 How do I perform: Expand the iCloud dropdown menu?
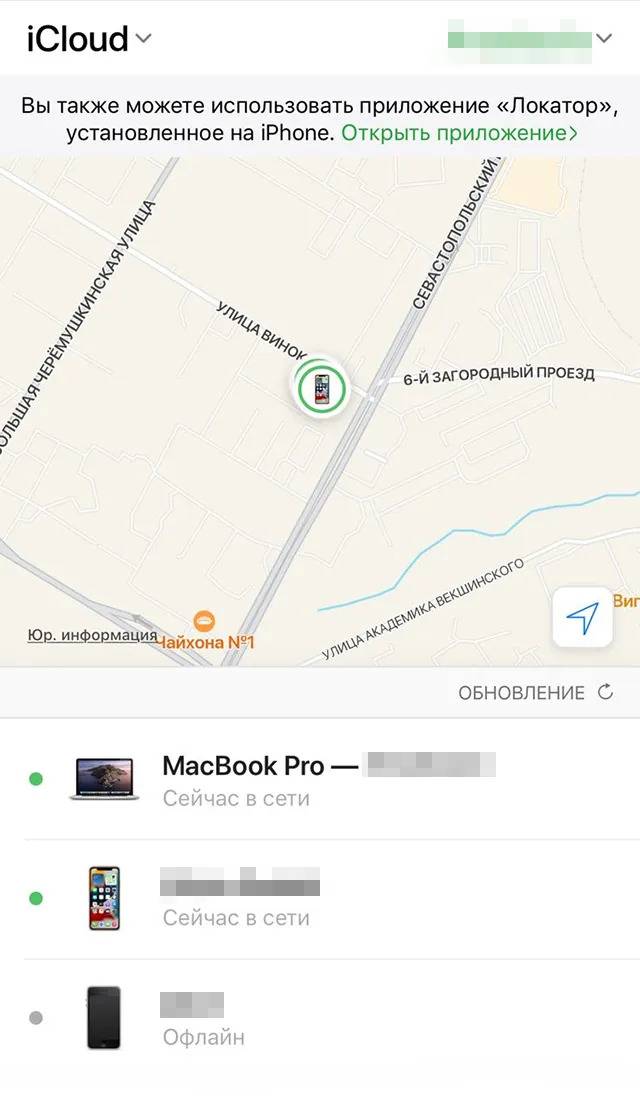[x=90, y=39]
